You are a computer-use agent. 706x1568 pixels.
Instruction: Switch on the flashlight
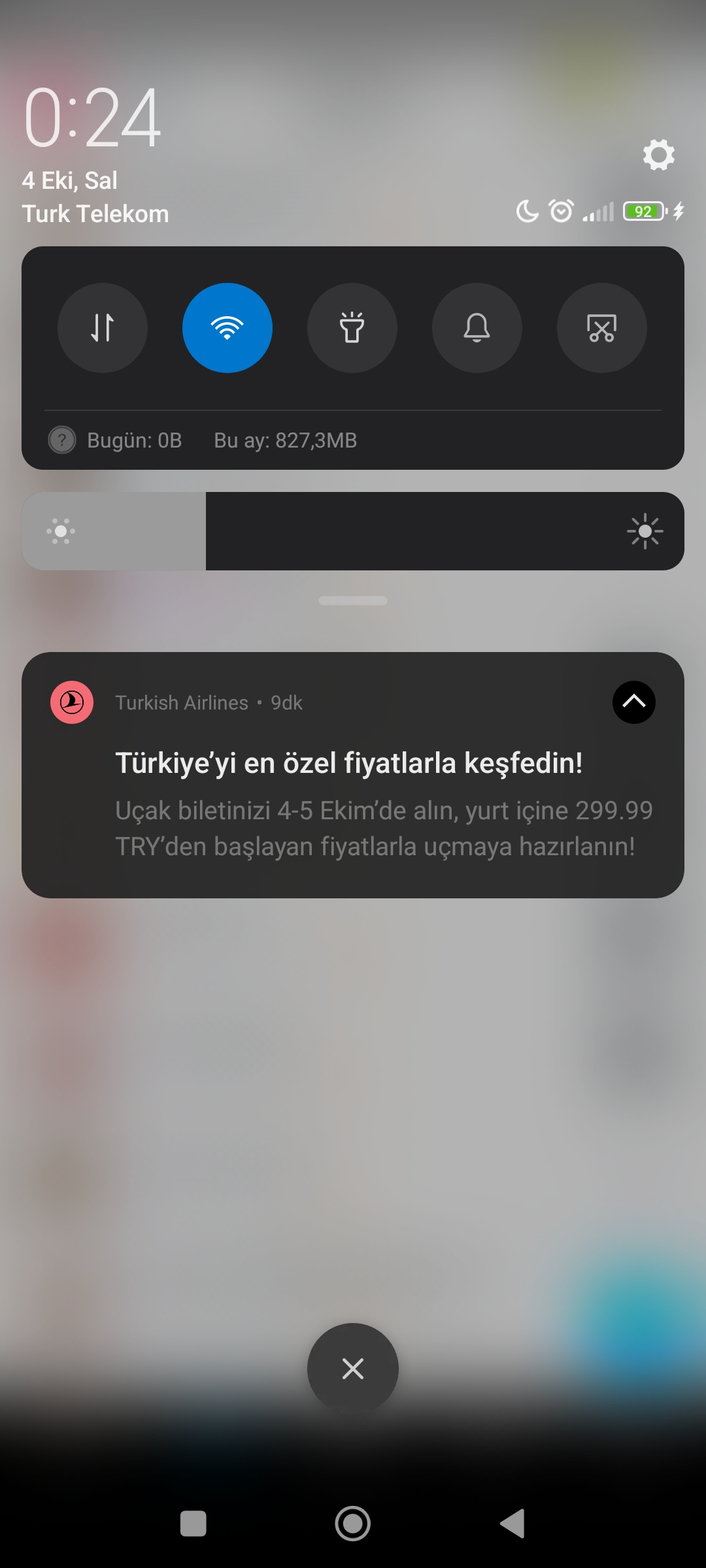coord(352,328)
